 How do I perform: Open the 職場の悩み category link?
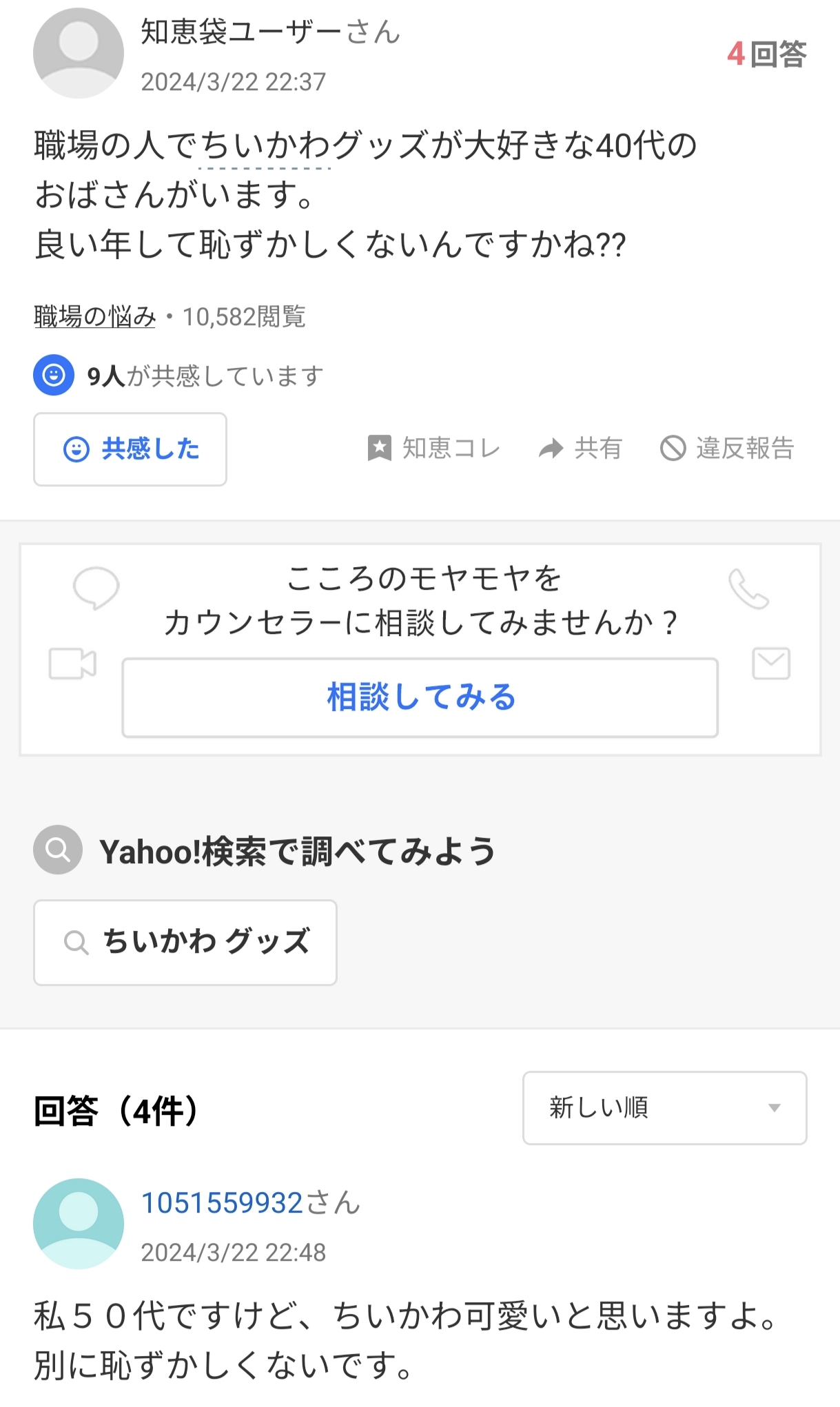tap(95, 317)
